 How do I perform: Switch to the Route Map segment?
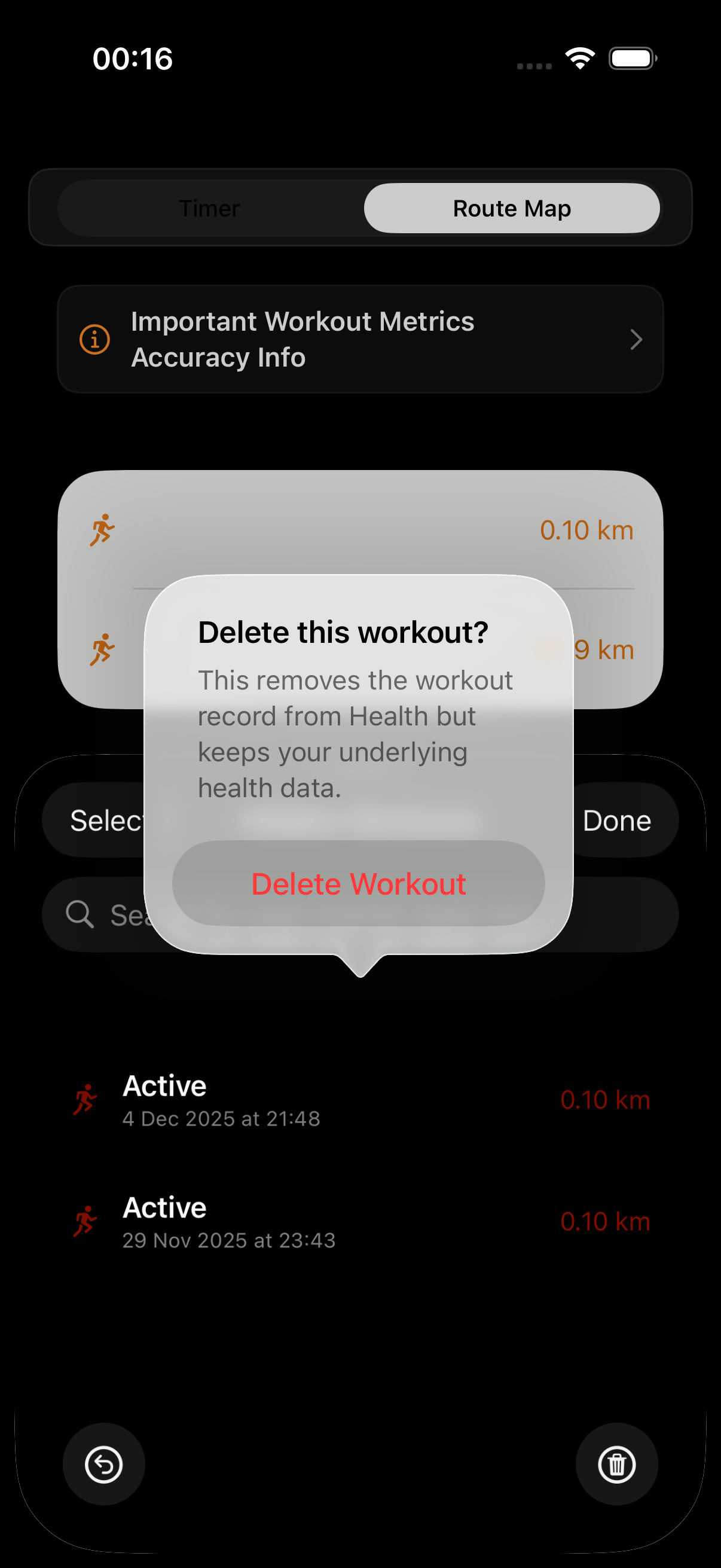tap(511, 209)
